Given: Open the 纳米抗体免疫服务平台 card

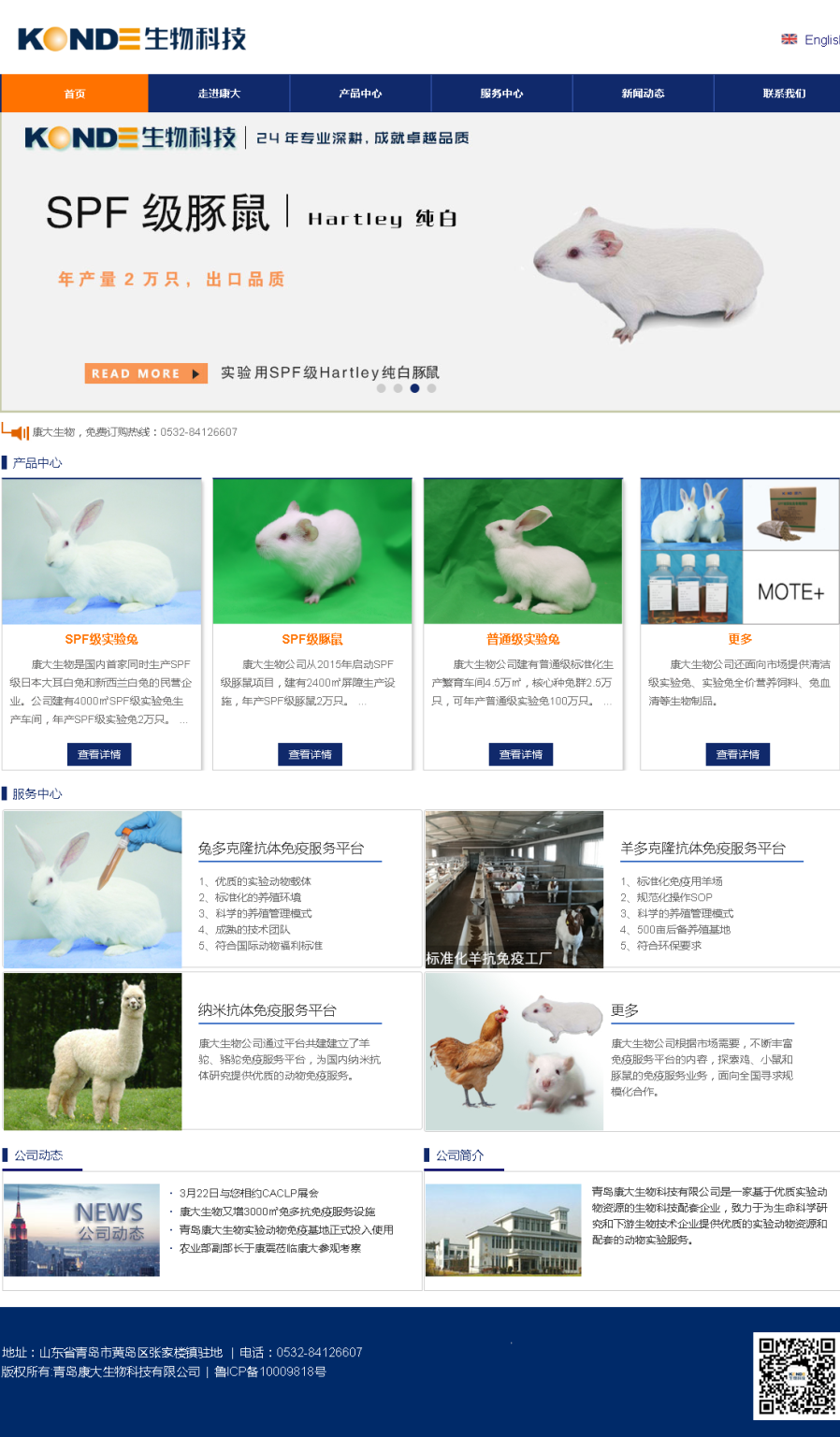Looking at the screenshot, I should (268, 1010).
